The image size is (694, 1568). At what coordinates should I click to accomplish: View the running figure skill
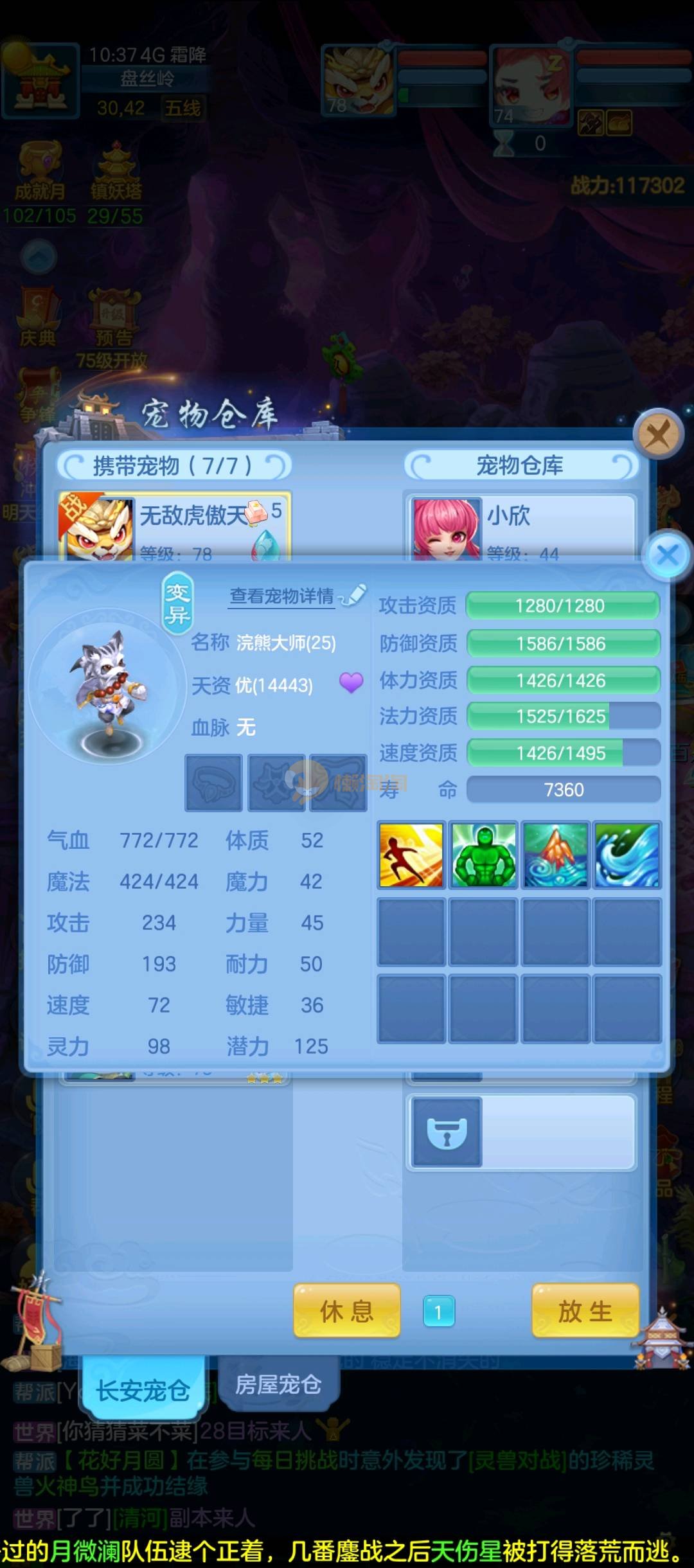coord(411,855)
